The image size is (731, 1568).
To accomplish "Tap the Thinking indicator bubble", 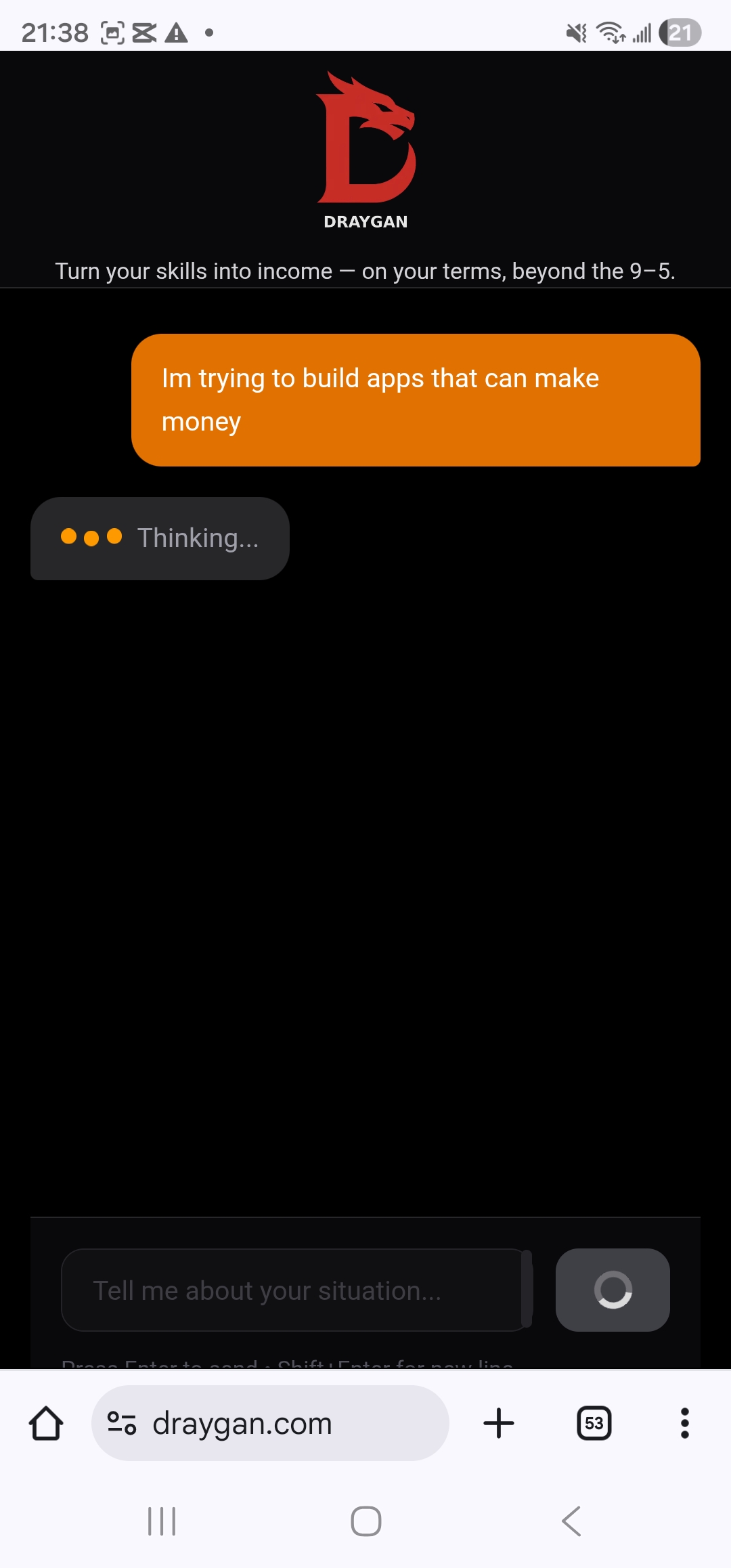I will 160,538.
